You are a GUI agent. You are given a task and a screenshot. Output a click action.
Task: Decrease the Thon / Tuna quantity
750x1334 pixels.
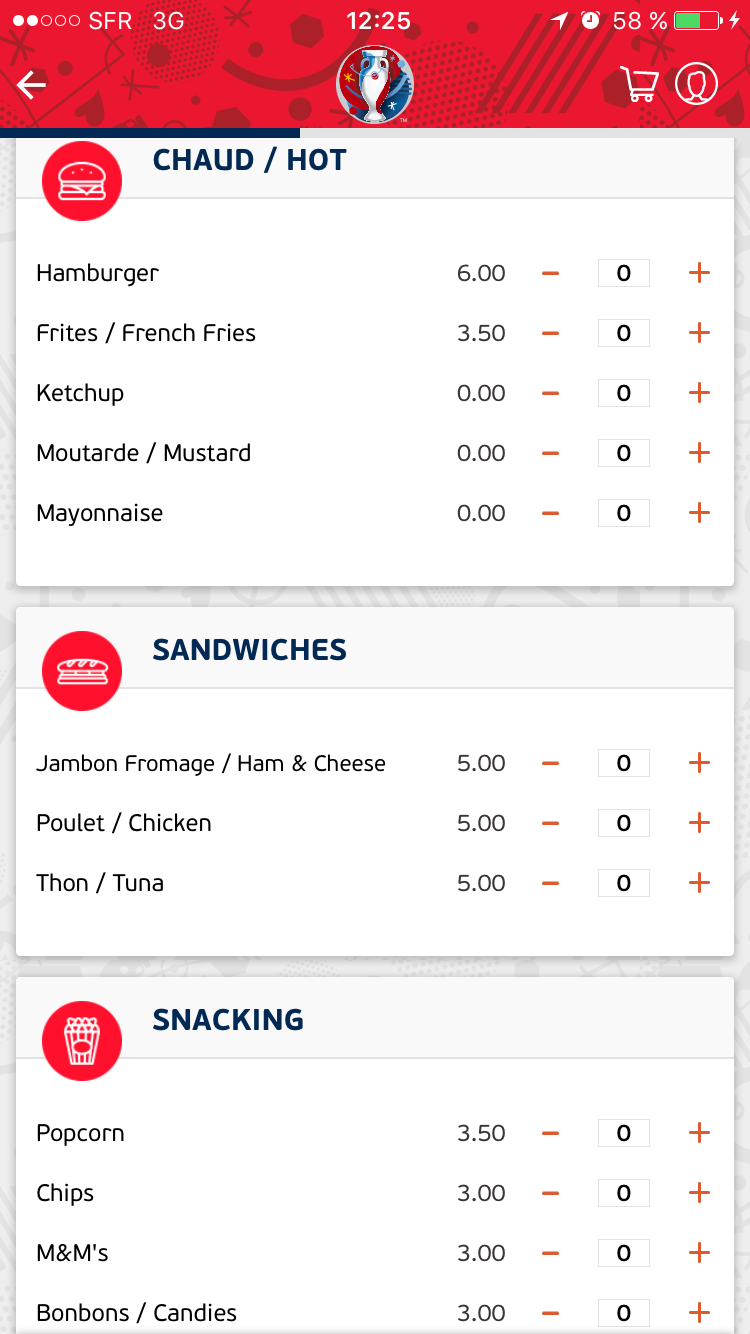click(x=550, y=883)
